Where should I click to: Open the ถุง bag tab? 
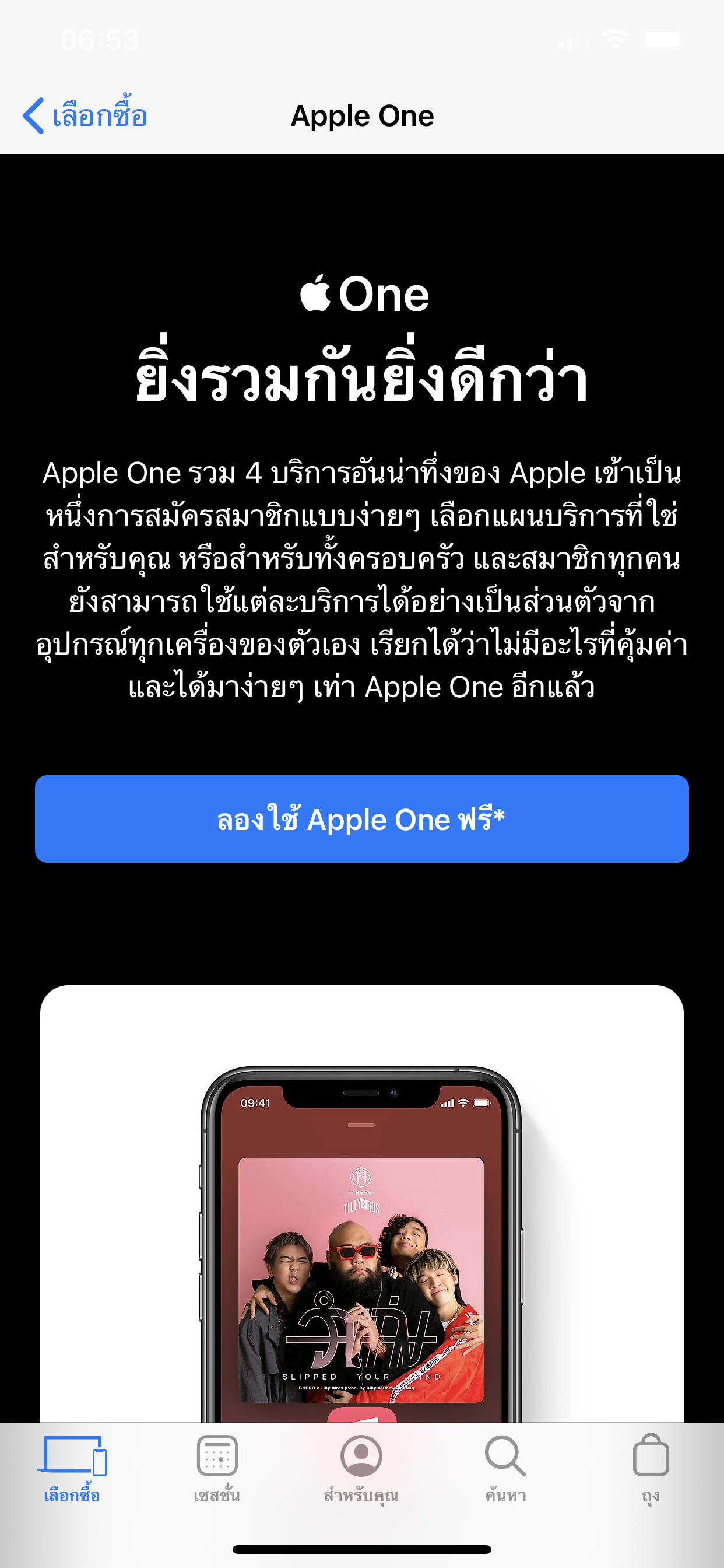tap(651, 1468)
